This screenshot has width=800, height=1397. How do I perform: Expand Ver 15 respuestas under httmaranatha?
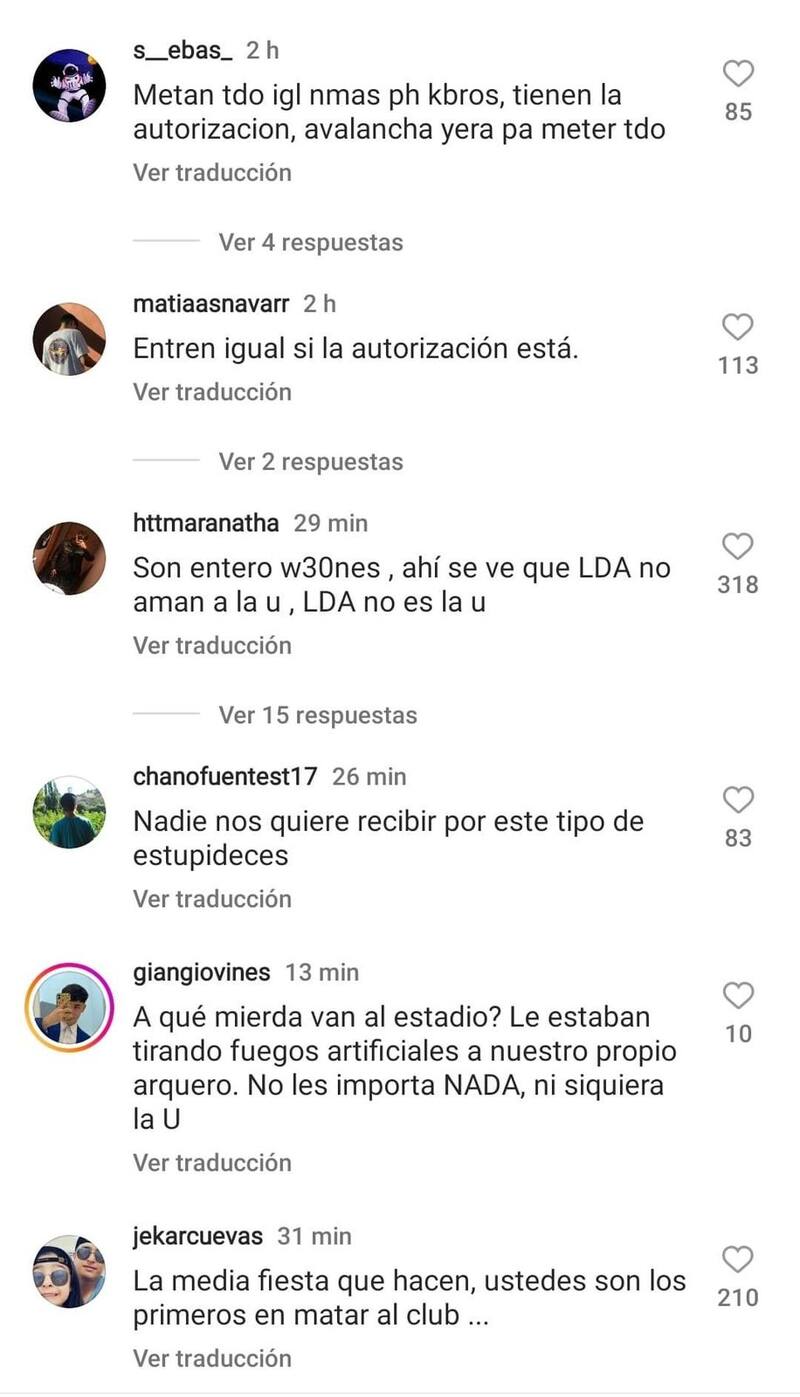coord(317,715)
